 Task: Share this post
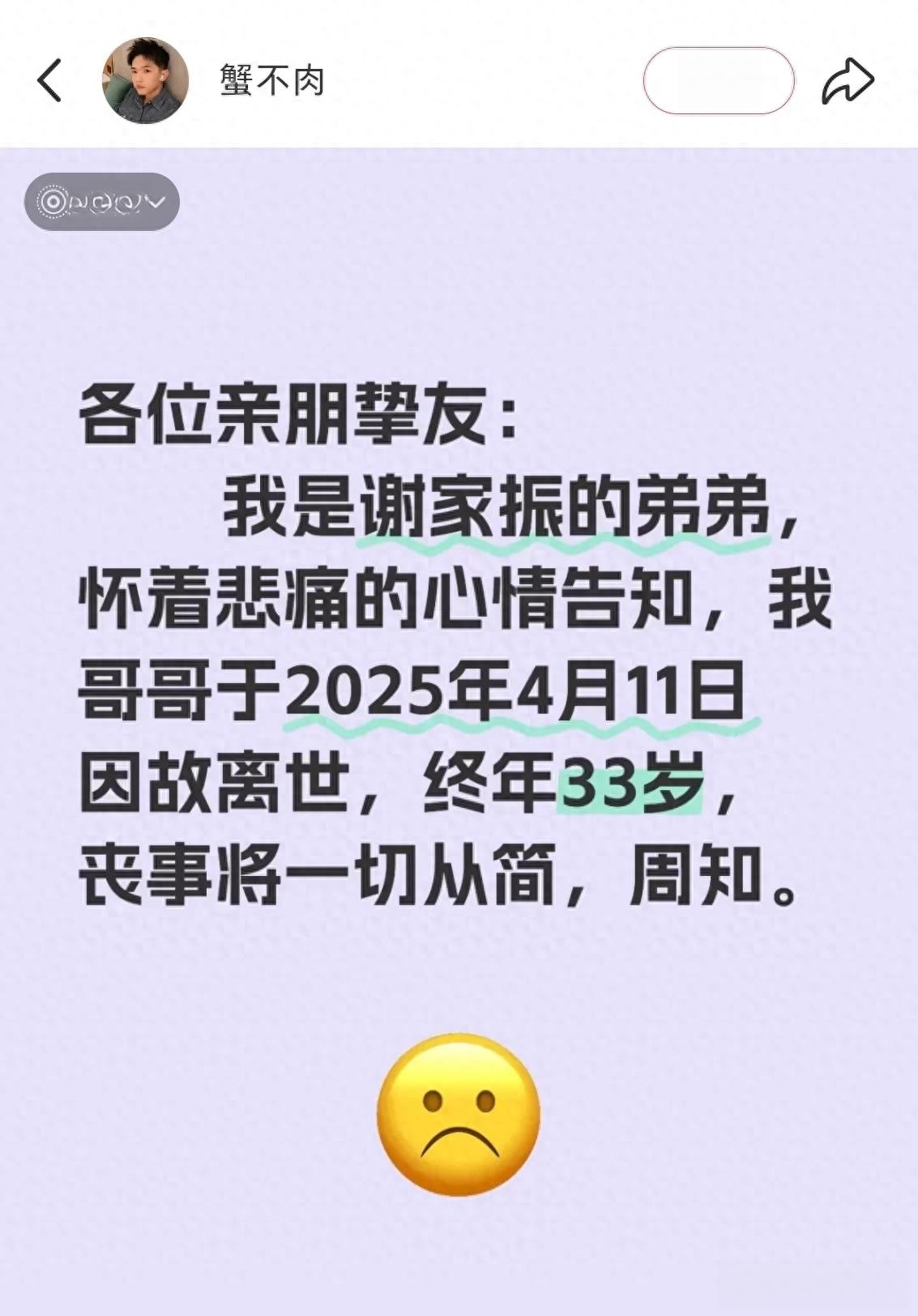pyautogui.click(x=848, y=80)
